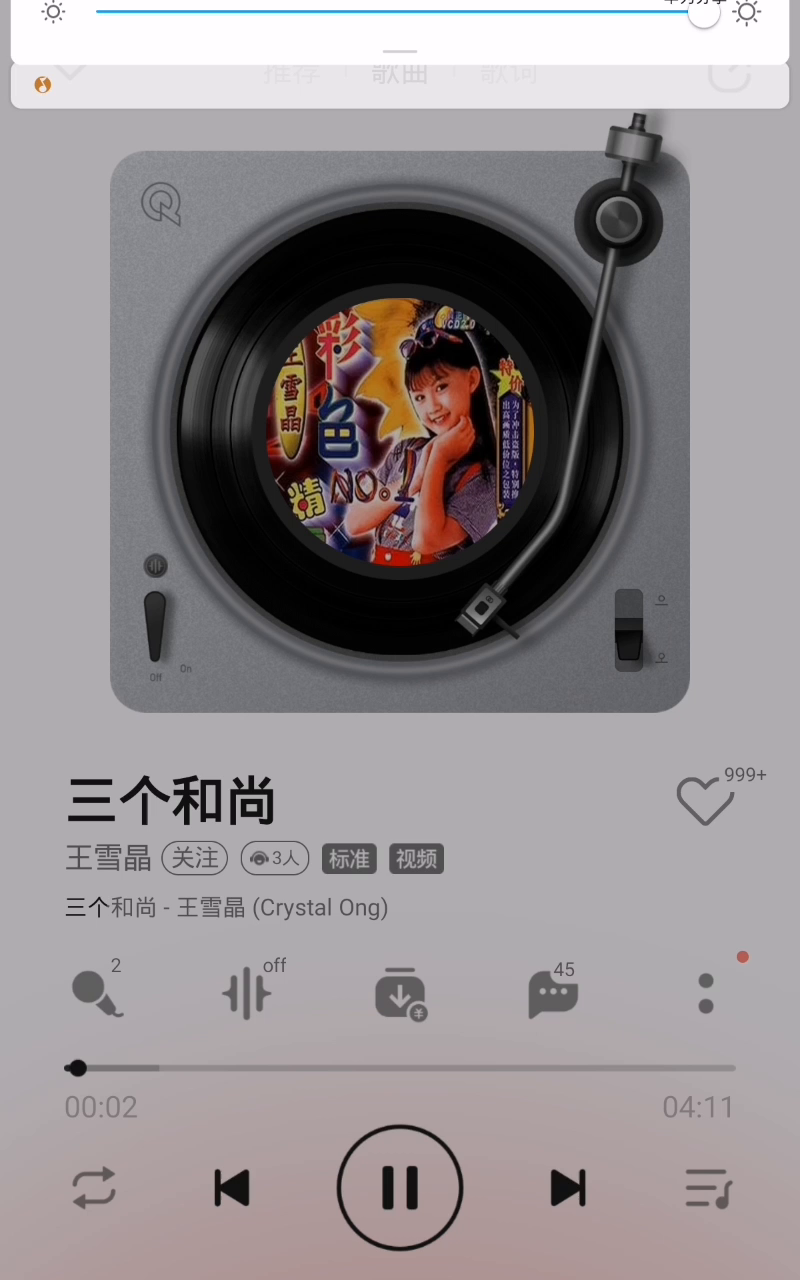
Task: View the 45 comments
Action: click(552, 994)
